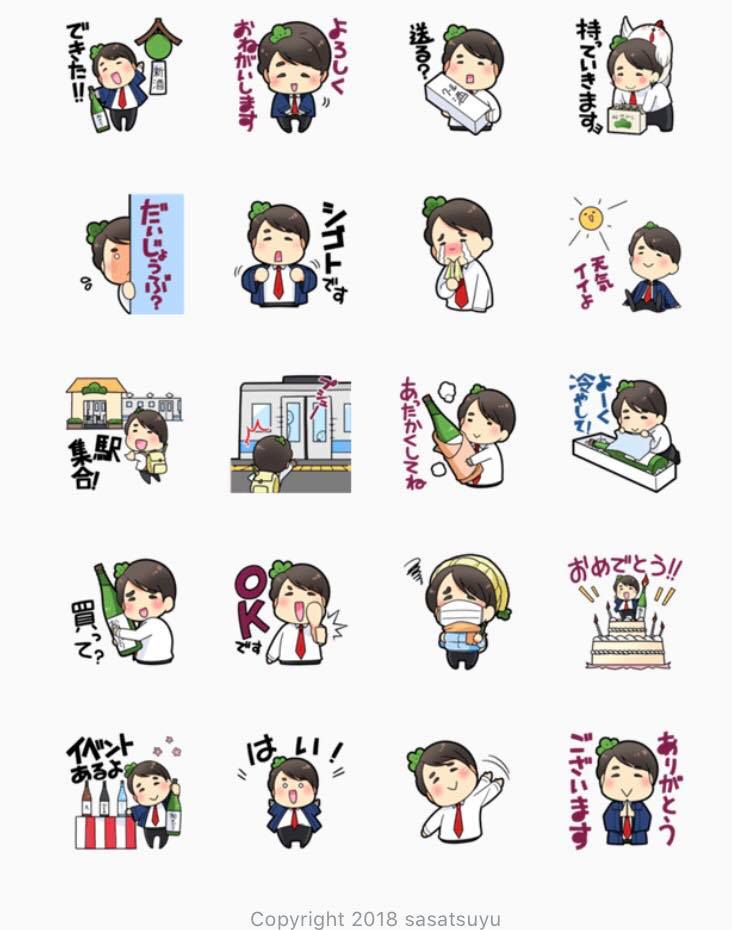The height and width of the screenshot is (930, 732).
Task: Select the waving goodbye sticker
Action: (x=457, y=792)
